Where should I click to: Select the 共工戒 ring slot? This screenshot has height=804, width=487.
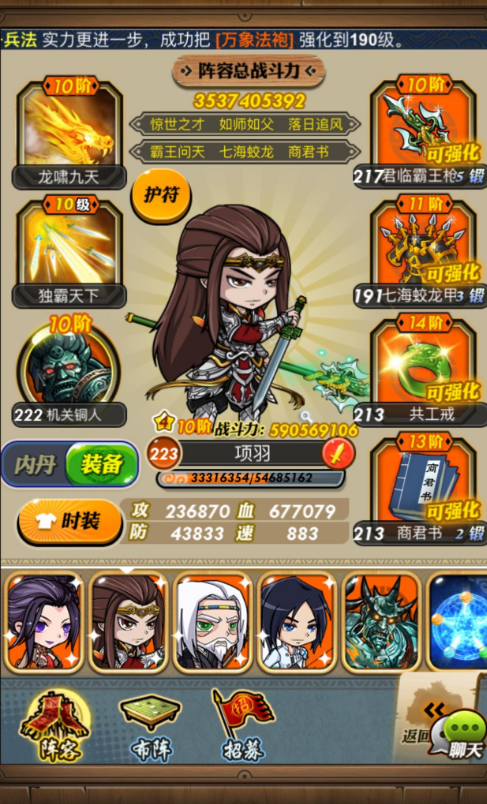(x=423, y=370)
